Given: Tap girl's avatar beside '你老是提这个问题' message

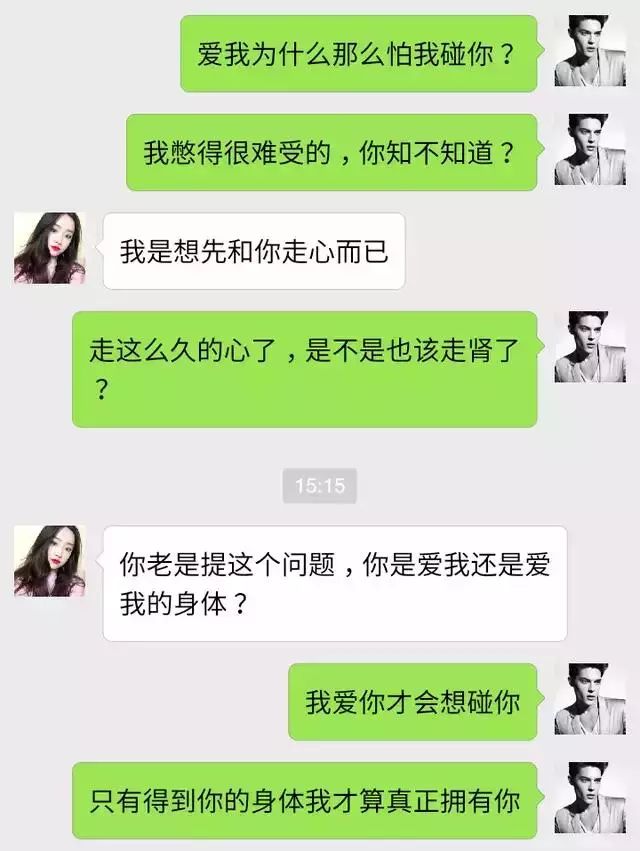Looking at the screenshot, I should click(50, 561).
